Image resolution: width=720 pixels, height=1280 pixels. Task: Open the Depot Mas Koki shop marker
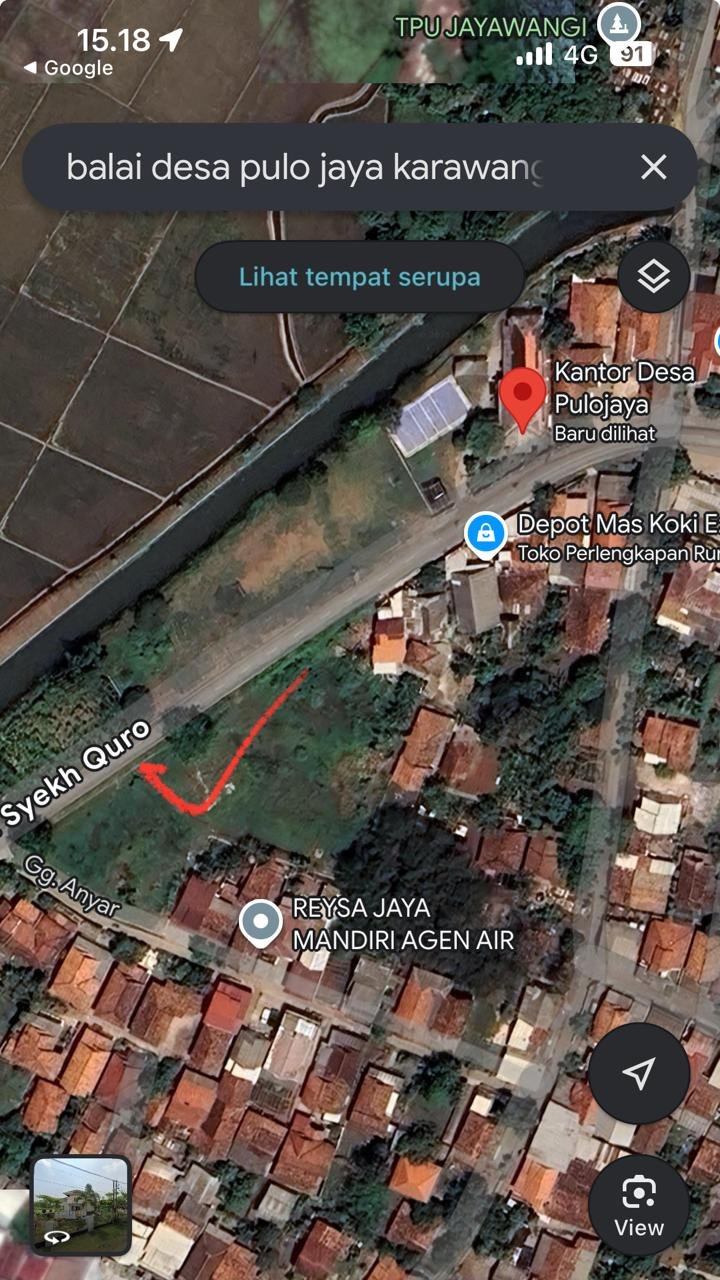point(486,534)
